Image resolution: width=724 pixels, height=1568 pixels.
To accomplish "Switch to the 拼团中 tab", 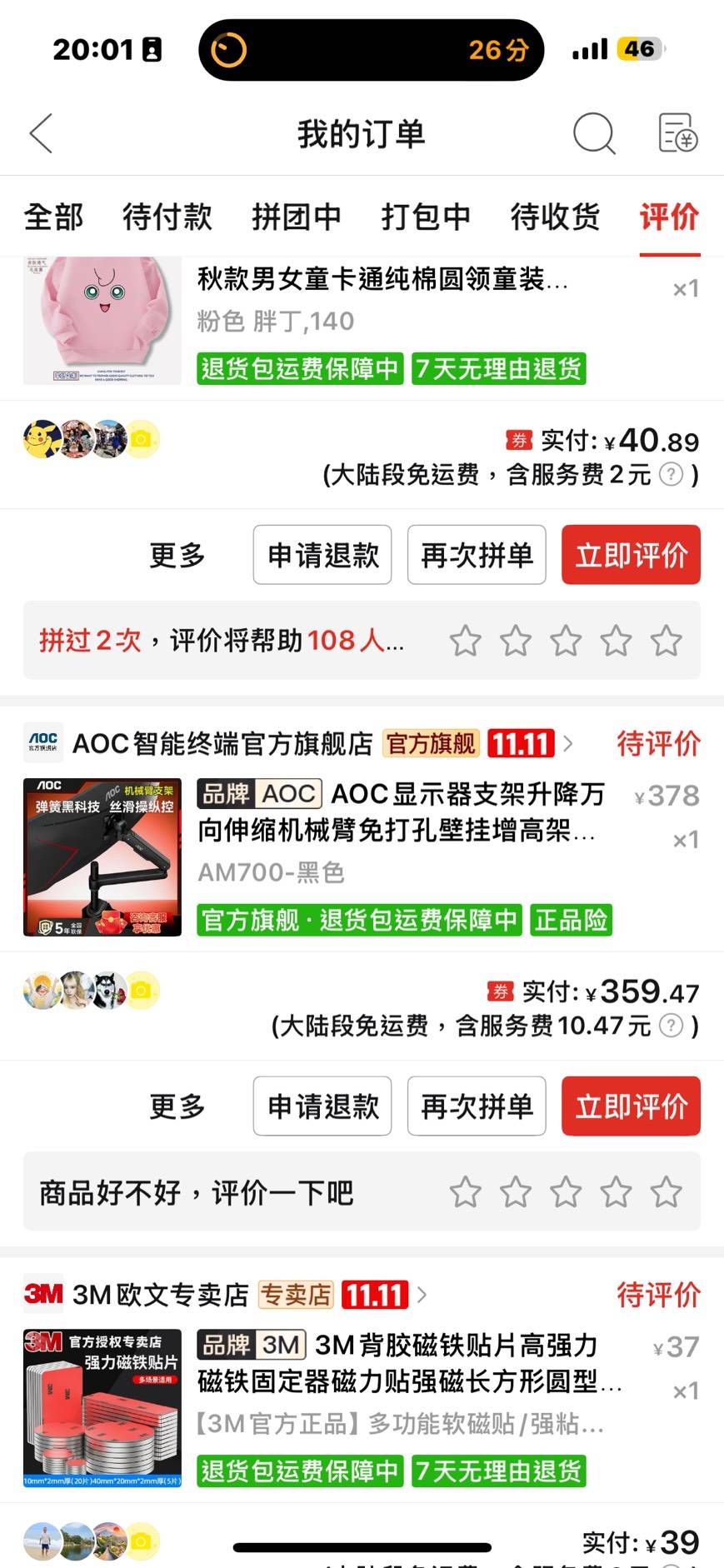I will click(x=297, y=217).
